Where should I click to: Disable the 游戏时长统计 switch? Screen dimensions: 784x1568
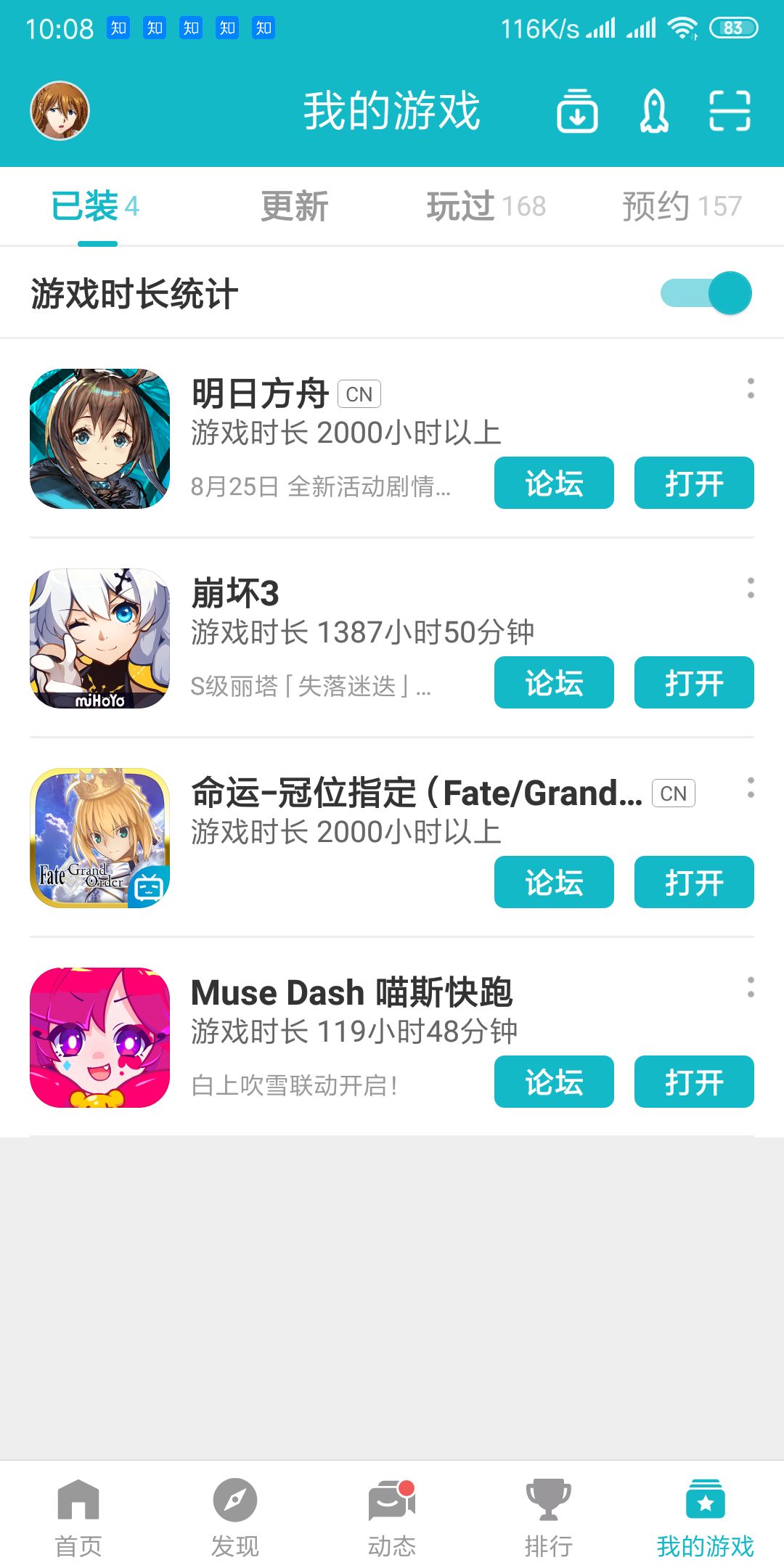tap(707, 293)
